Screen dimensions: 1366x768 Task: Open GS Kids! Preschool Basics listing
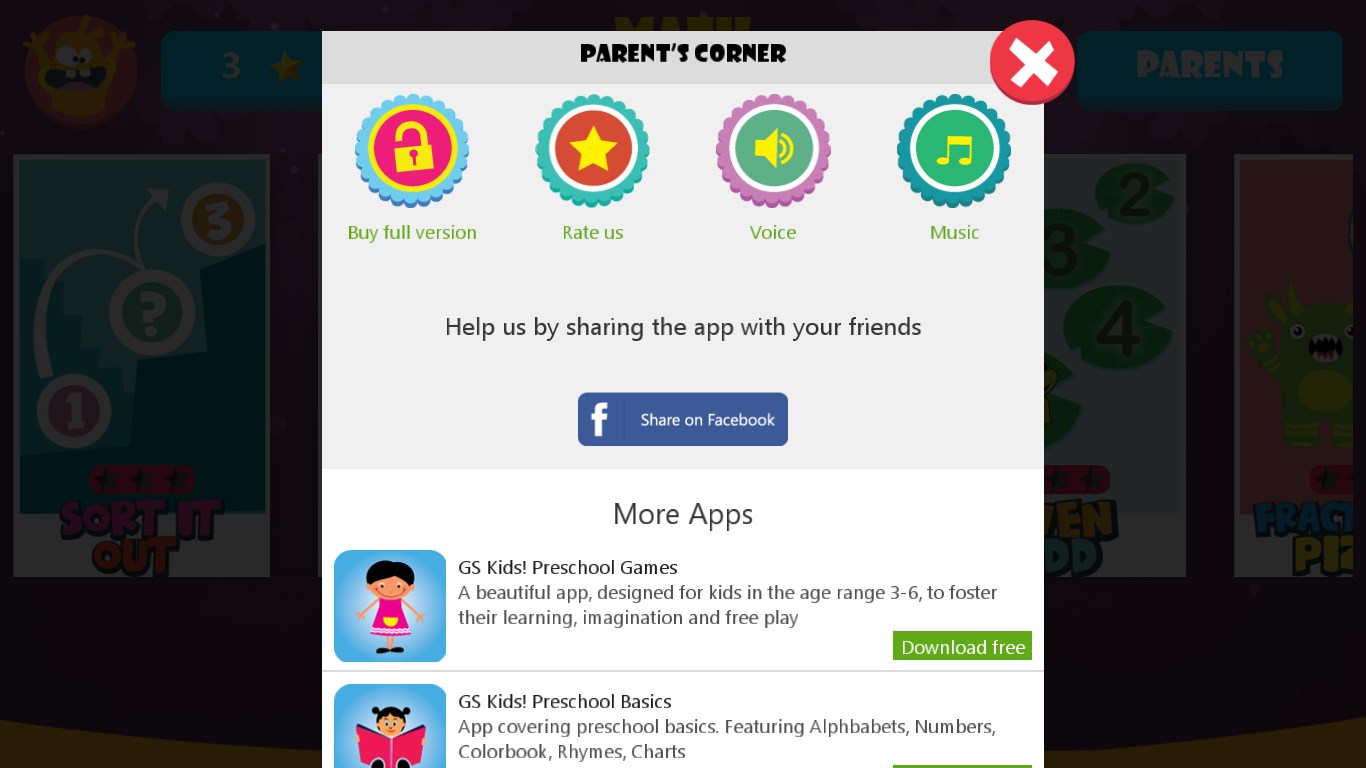tap(565, 702)
